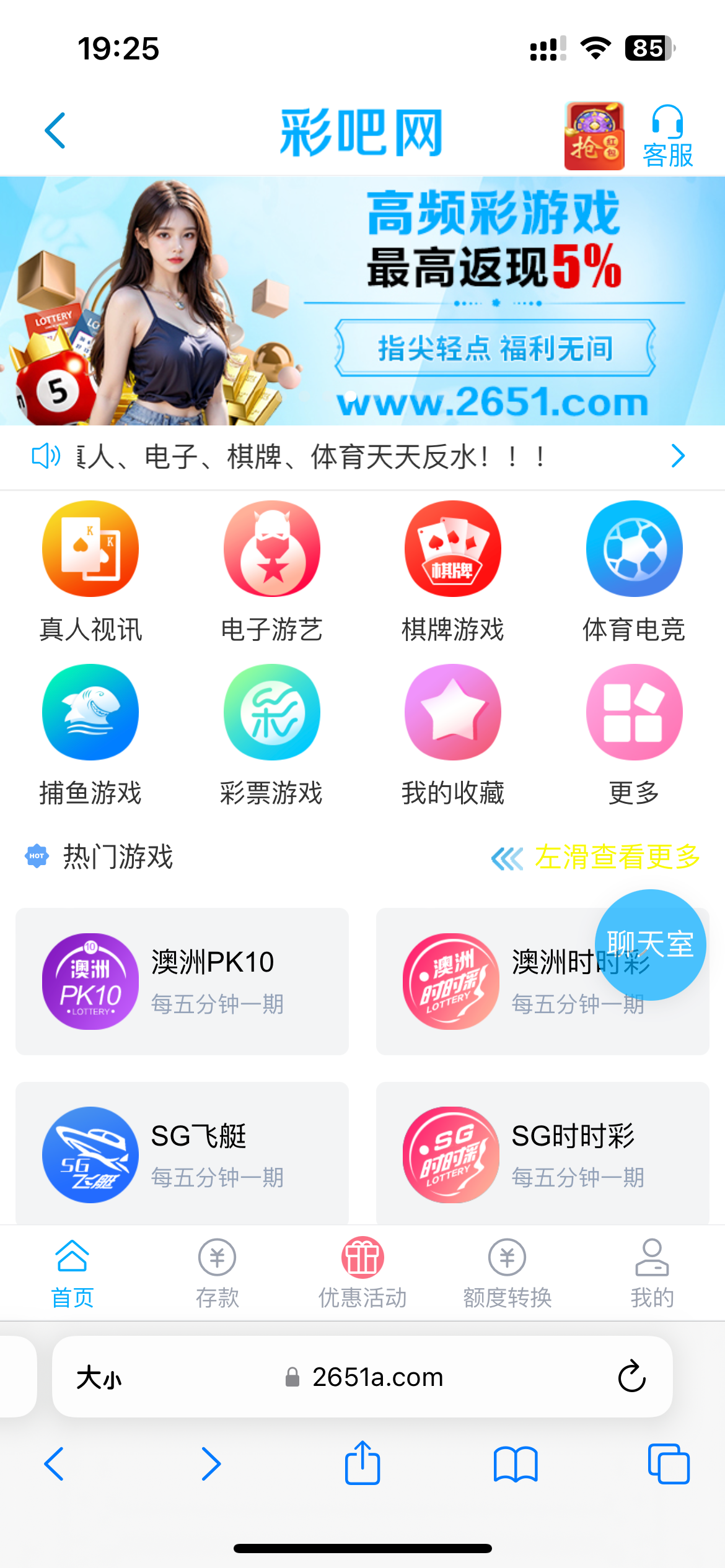The image size is (725, 1568).
Task: Reload the page in Safari
Action: pos(631,1377)
